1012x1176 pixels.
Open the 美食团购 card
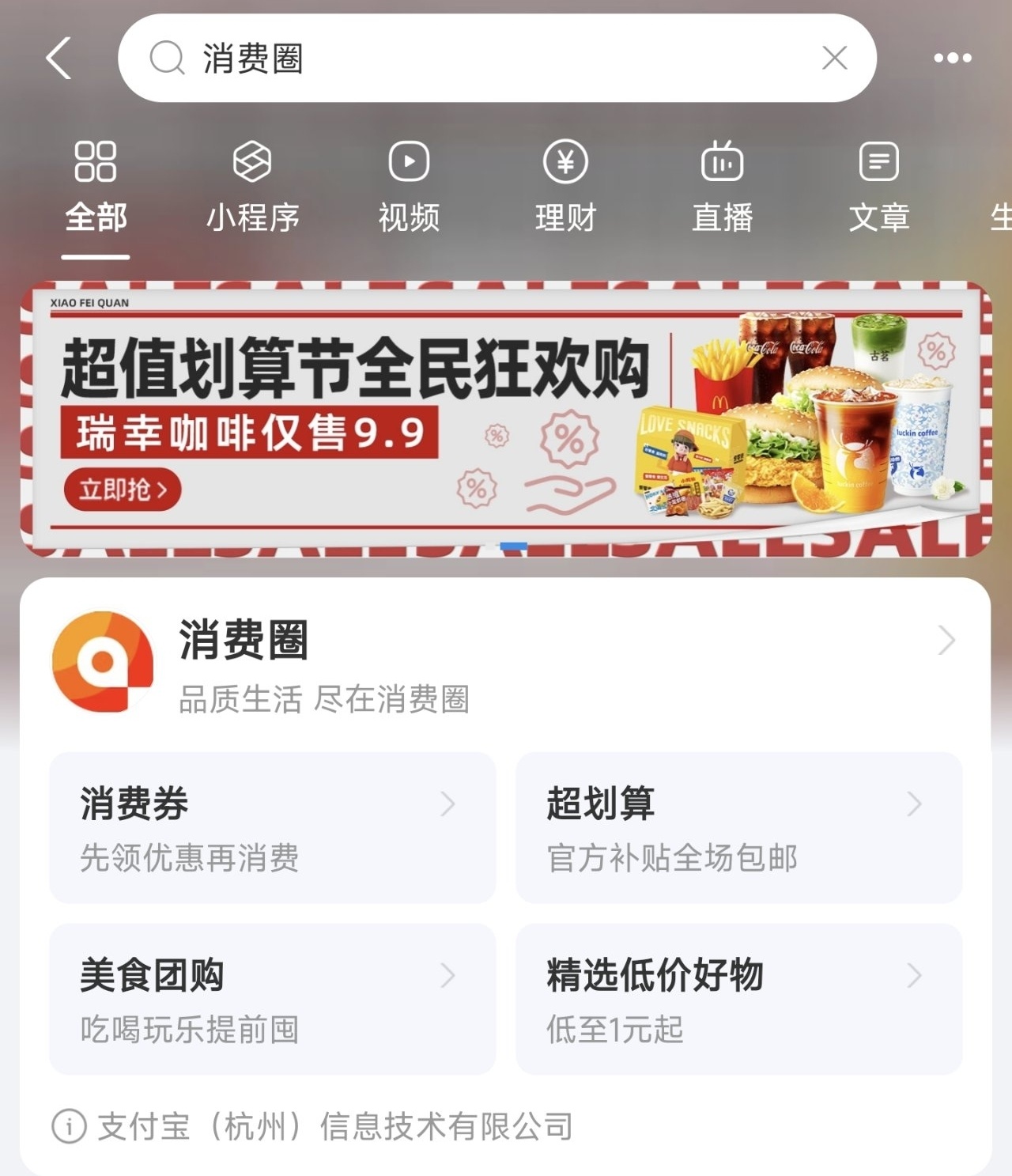(x=272, y=998)
